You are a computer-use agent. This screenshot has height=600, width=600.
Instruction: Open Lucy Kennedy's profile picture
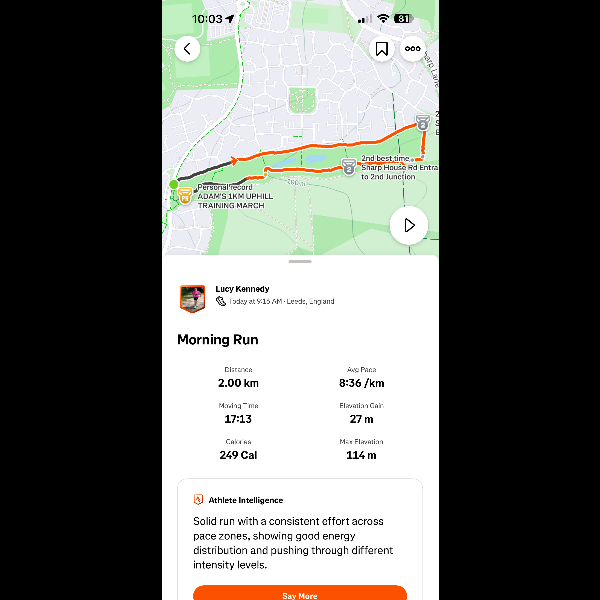[192, 298]
